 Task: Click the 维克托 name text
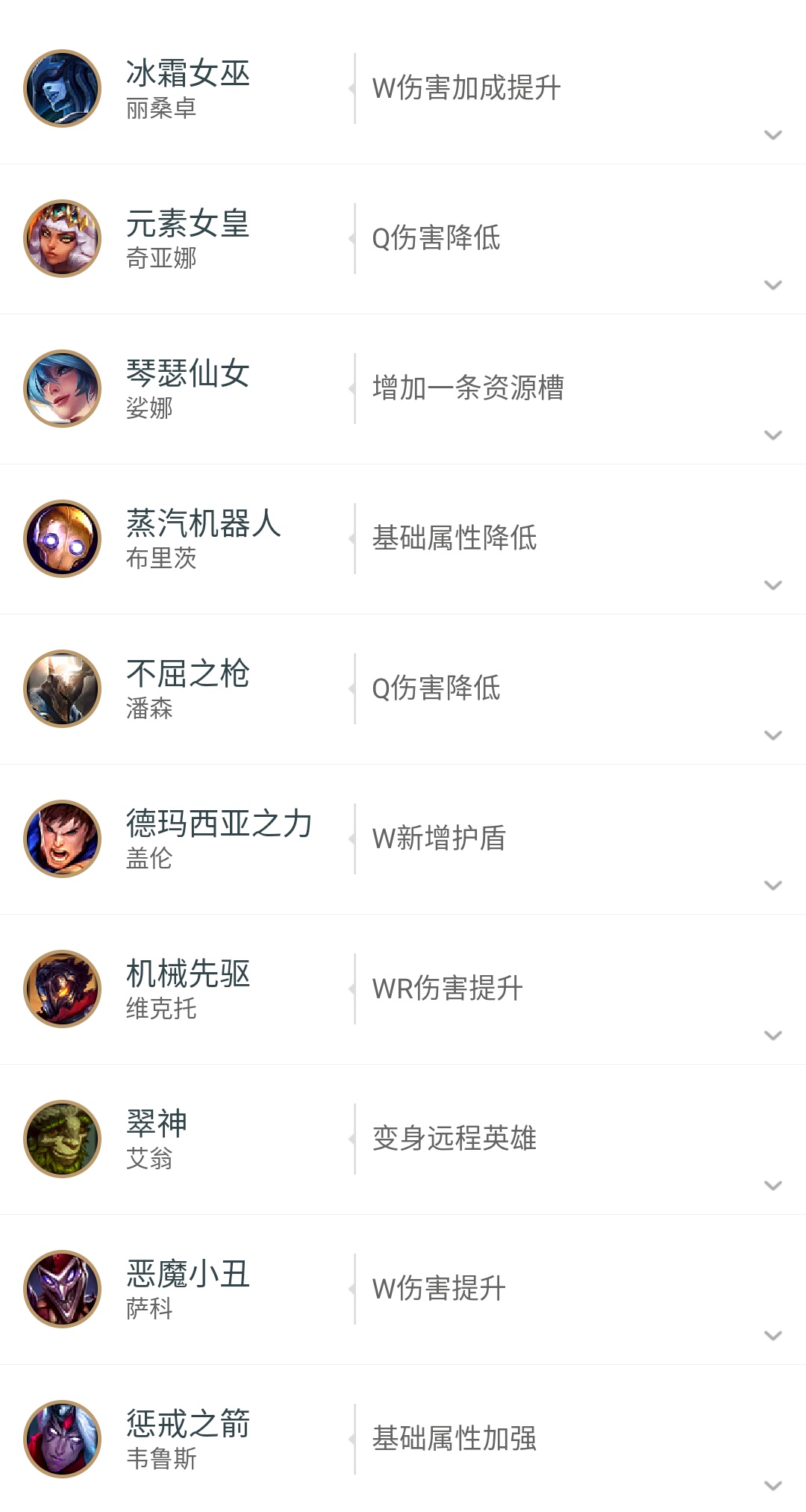(x=159, y=1009)
